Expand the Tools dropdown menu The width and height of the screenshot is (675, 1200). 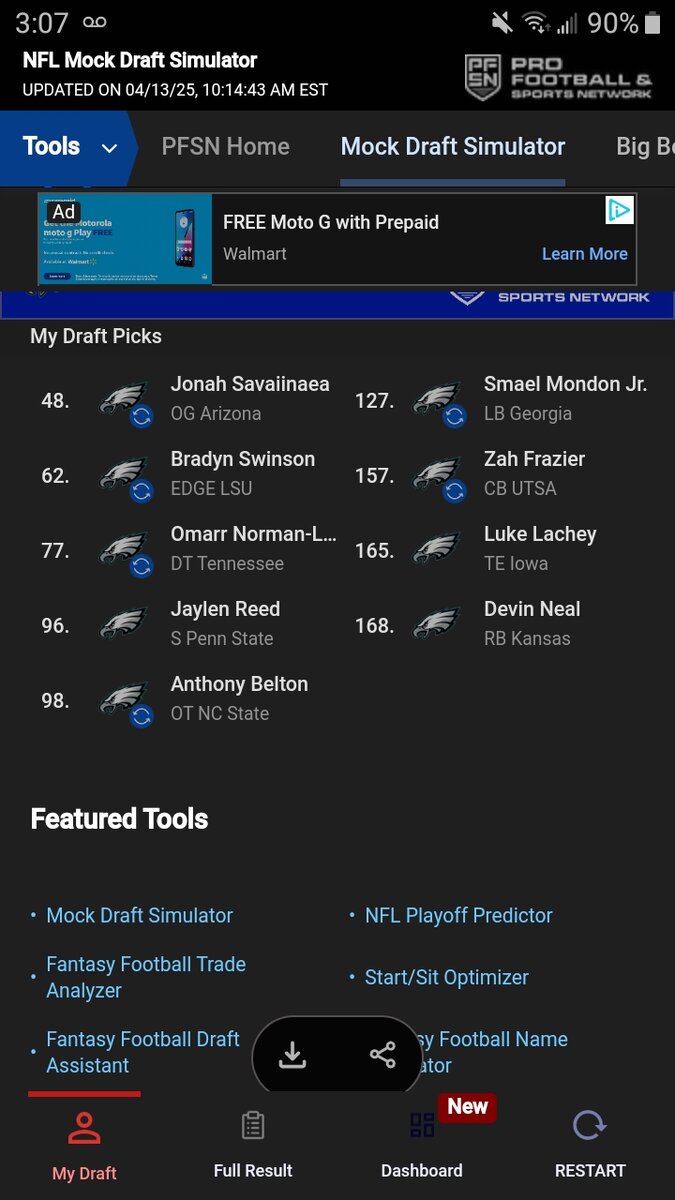[69, 147]
